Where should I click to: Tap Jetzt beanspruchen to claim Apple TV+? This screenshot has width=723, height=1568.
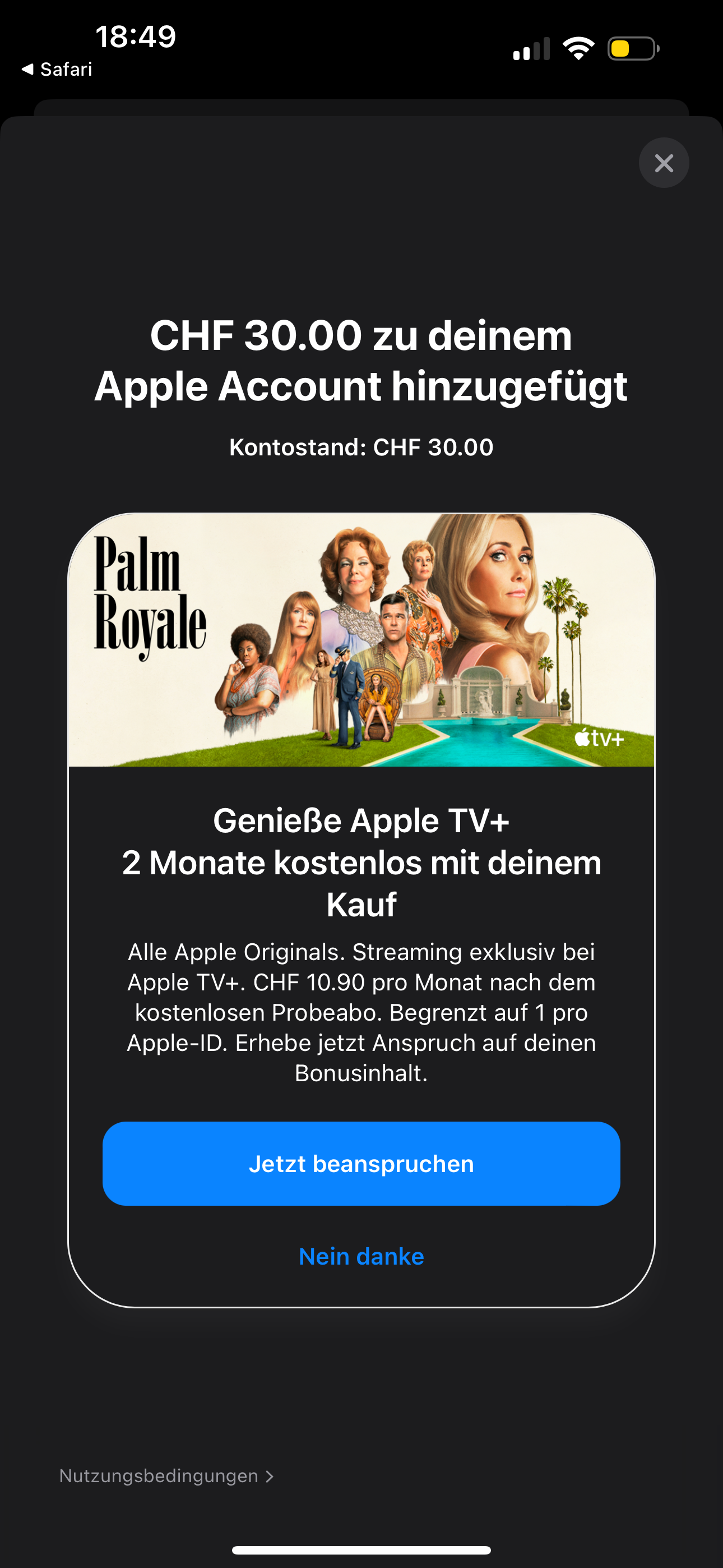click(x=361, y=1163)
